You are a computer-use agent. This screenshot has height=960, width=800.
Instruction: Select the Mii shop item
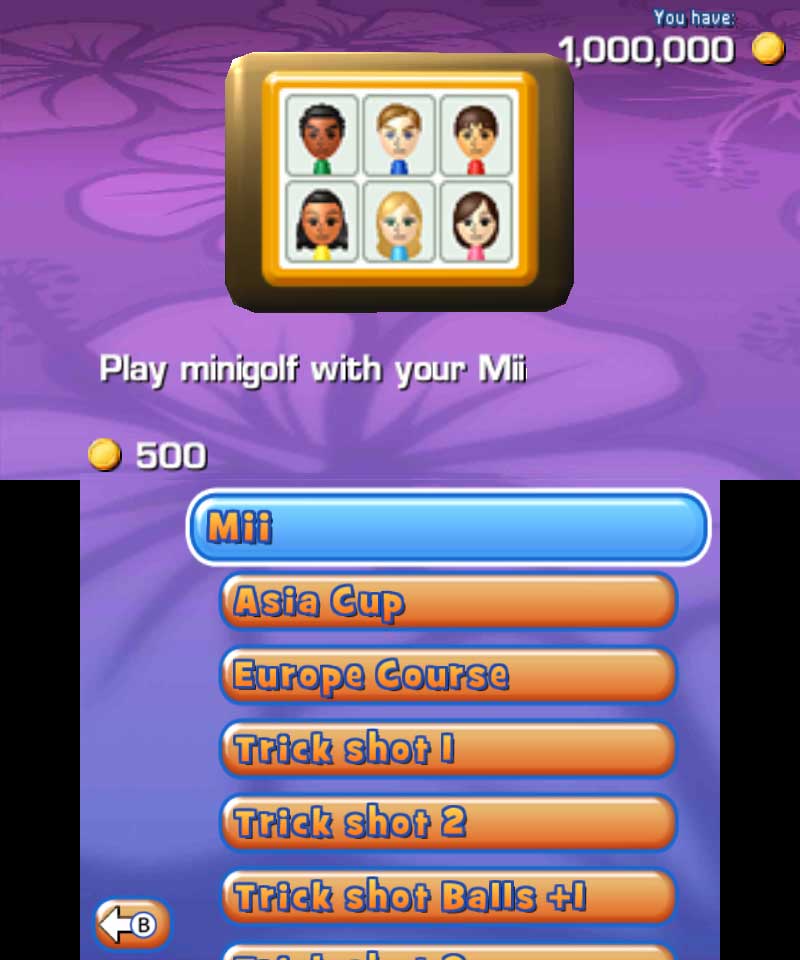(448, 527)
